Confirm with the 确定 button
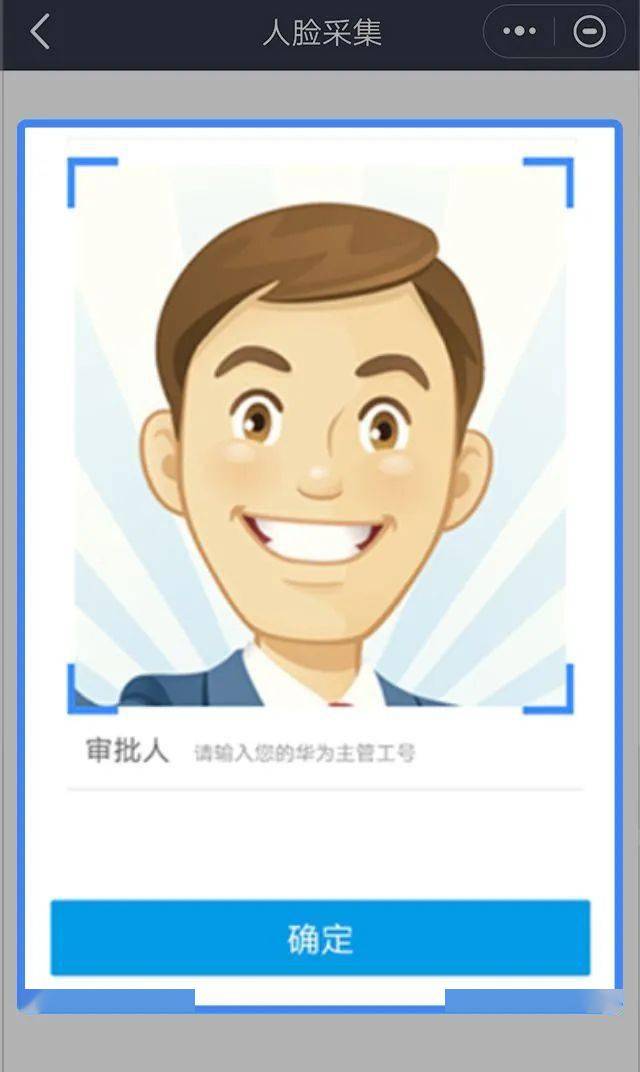The width and height of the screenshot is (640, 1072). 320,938
